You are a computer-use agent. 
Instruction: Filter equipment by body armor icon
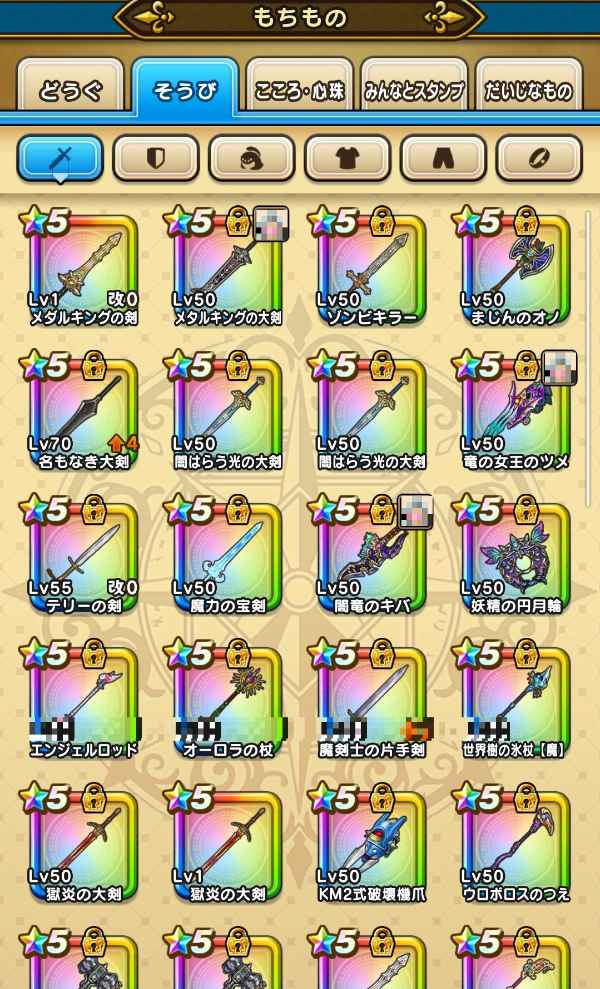(347, 157)
